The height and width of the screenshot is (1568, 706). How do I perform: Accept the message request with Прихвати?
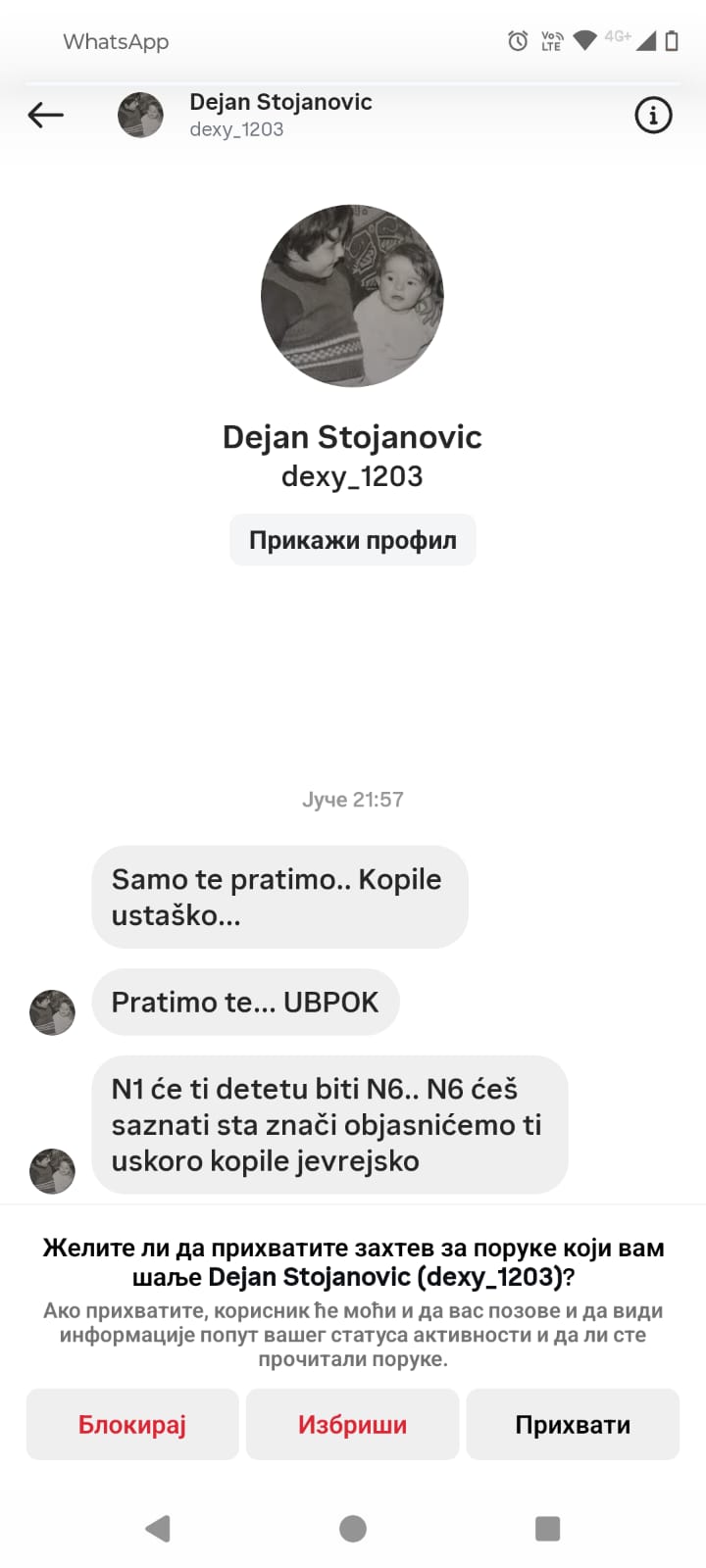[573, 1424]
